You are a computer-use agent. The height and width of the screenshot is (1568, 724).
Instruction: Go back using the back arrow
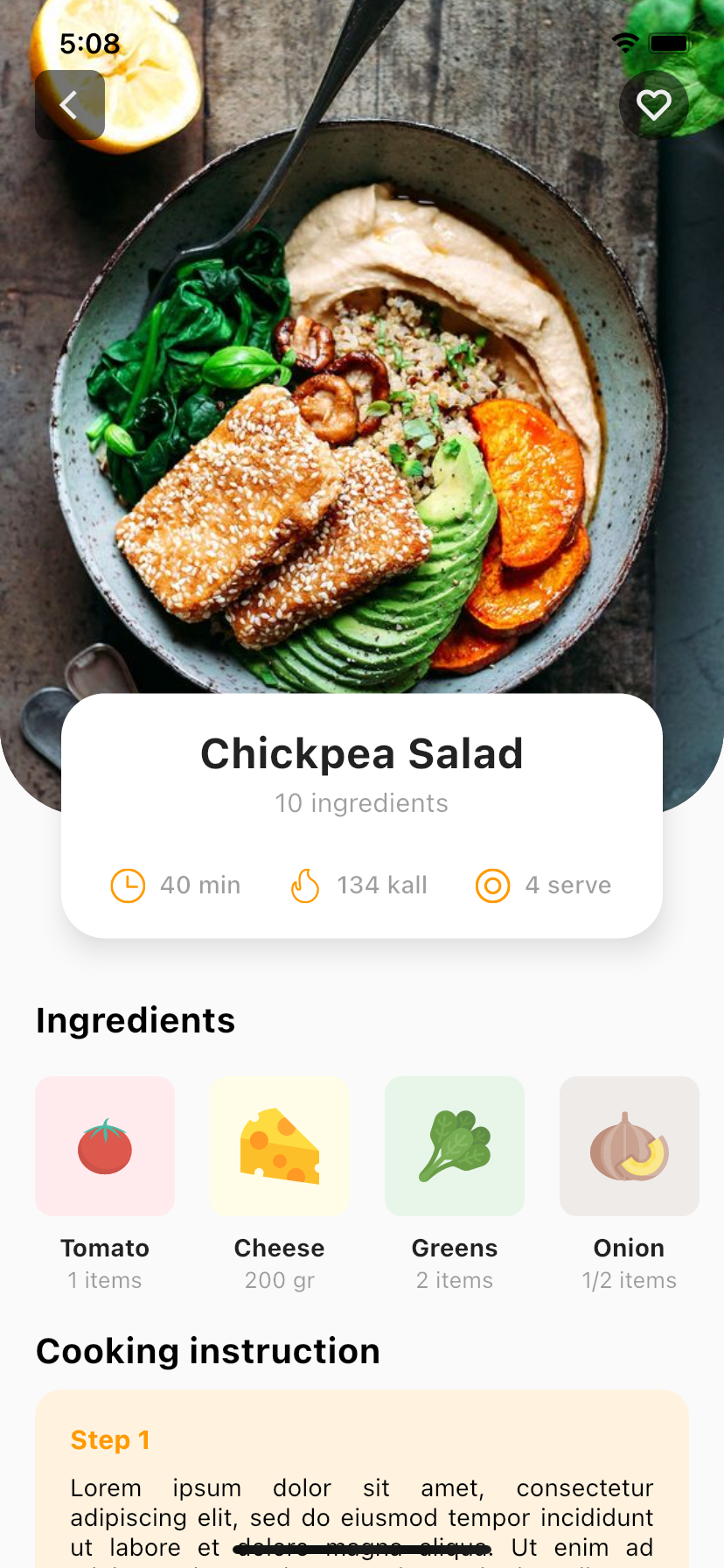(x=70, y=105)
